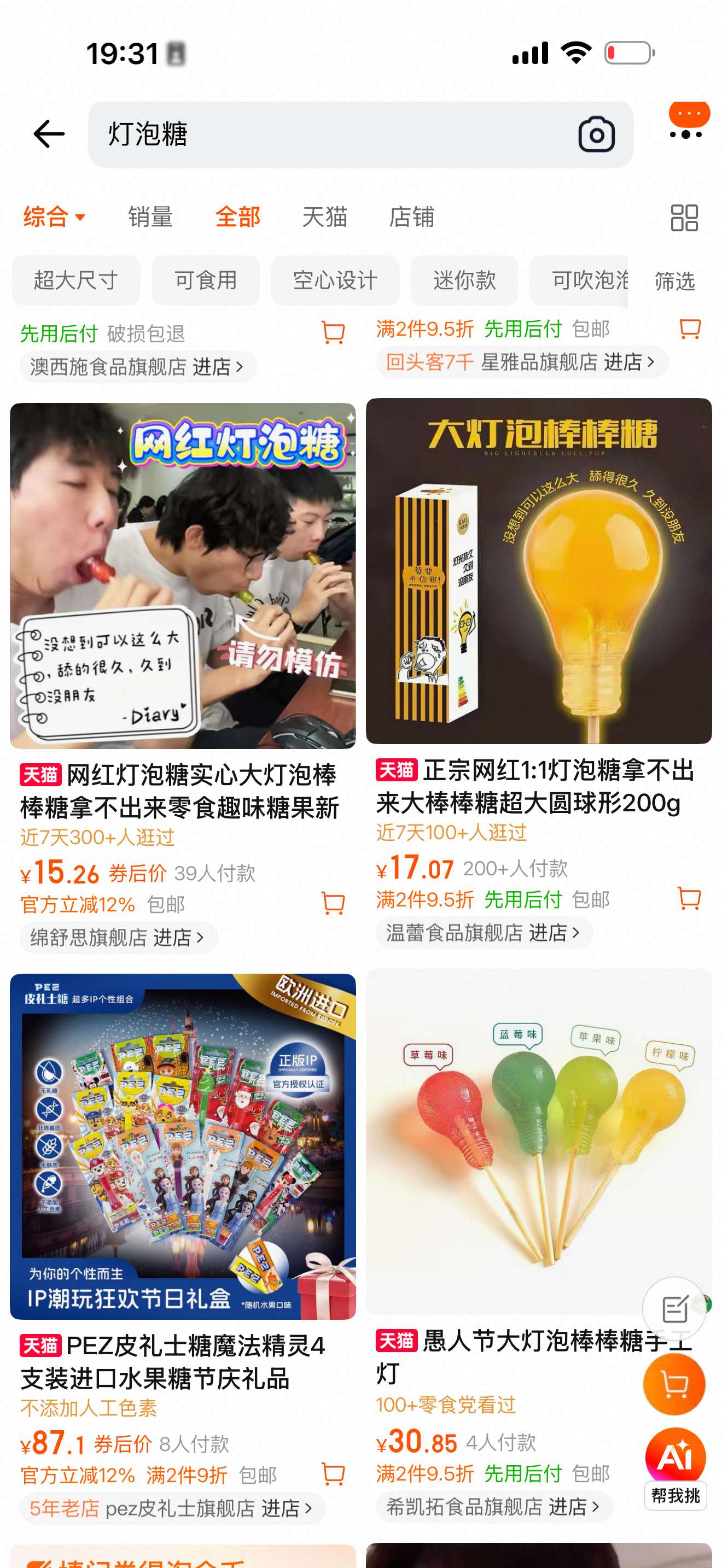Enter 绵舒思旗舰店 store
The image size is (722, 1568).
118,938
